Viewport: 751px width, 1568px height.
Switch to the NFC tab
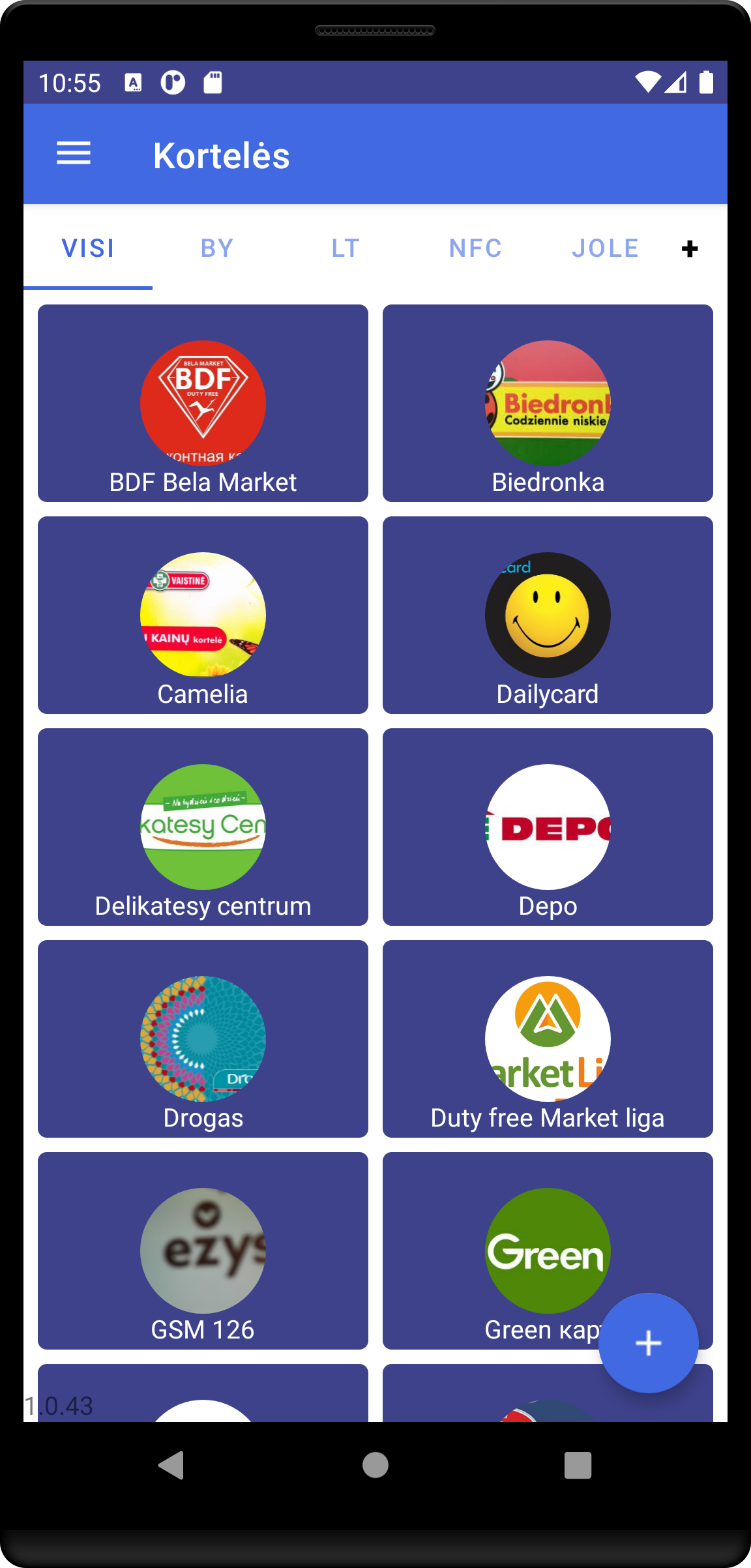(x=475, y=248)
